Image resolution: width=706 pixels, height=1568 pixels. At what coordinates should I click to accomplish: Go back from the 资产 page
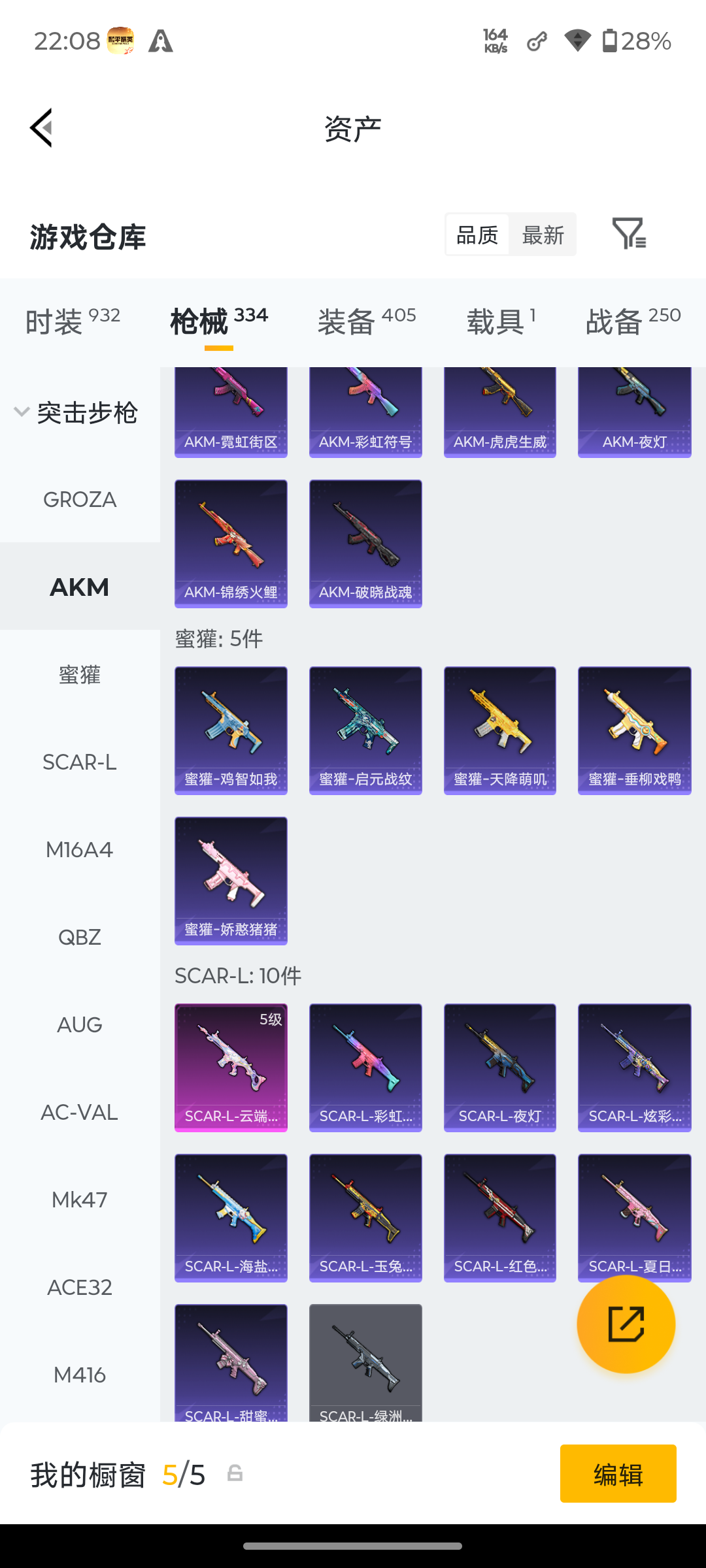coord(41,128)
